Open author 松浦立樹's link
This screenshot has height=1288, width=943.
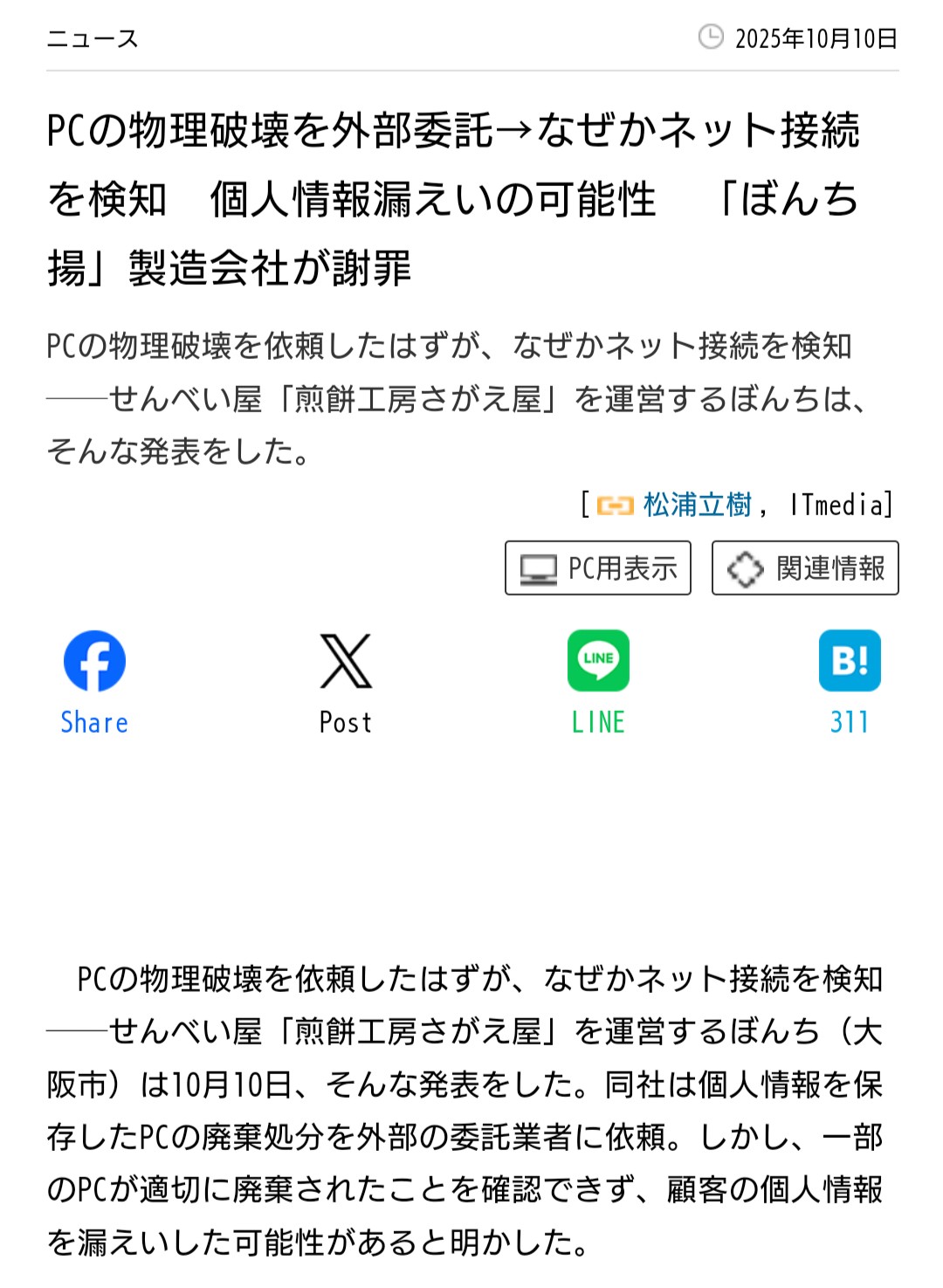(697, 505)
